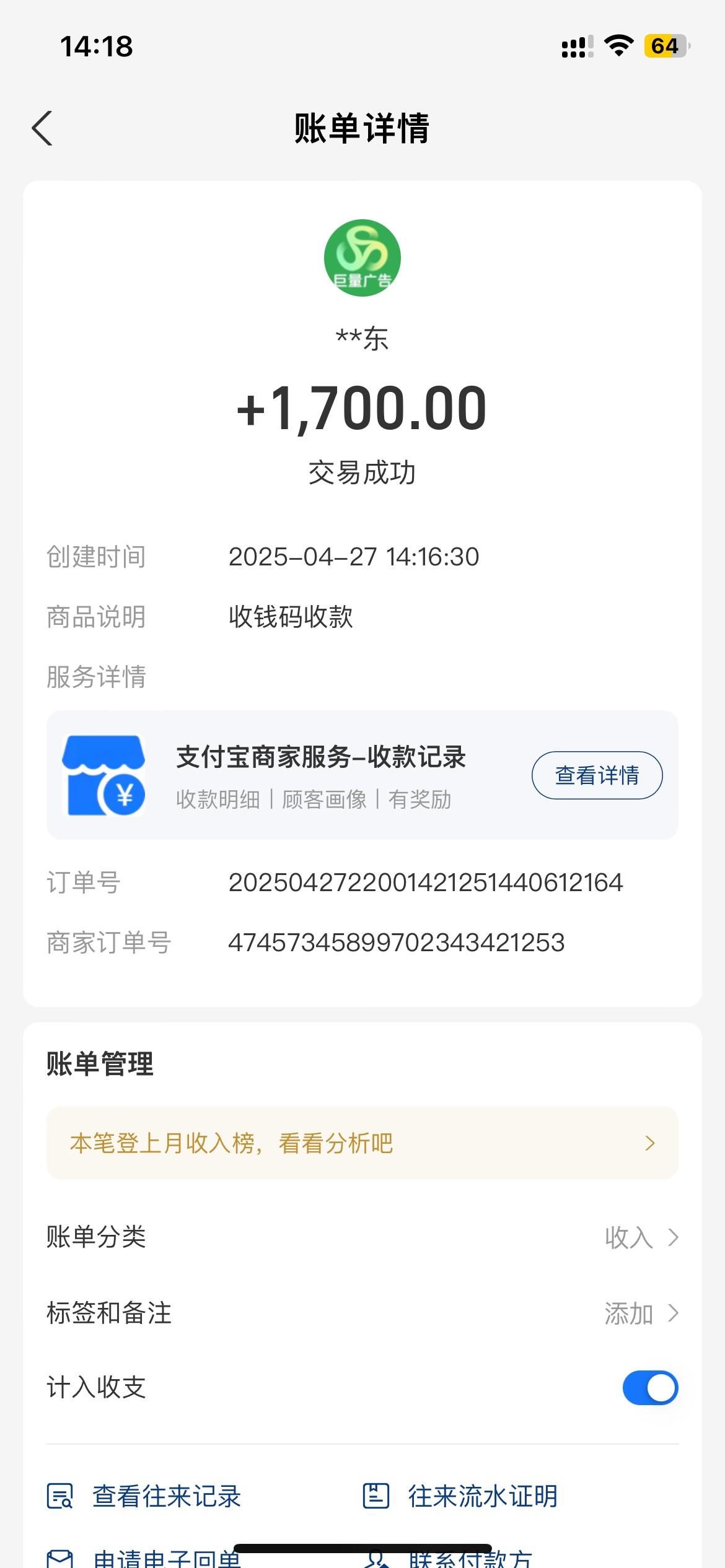Screen dimensions: 725x1568
Task: Open 往来流水证明
Action: [x=460, y=1496]
